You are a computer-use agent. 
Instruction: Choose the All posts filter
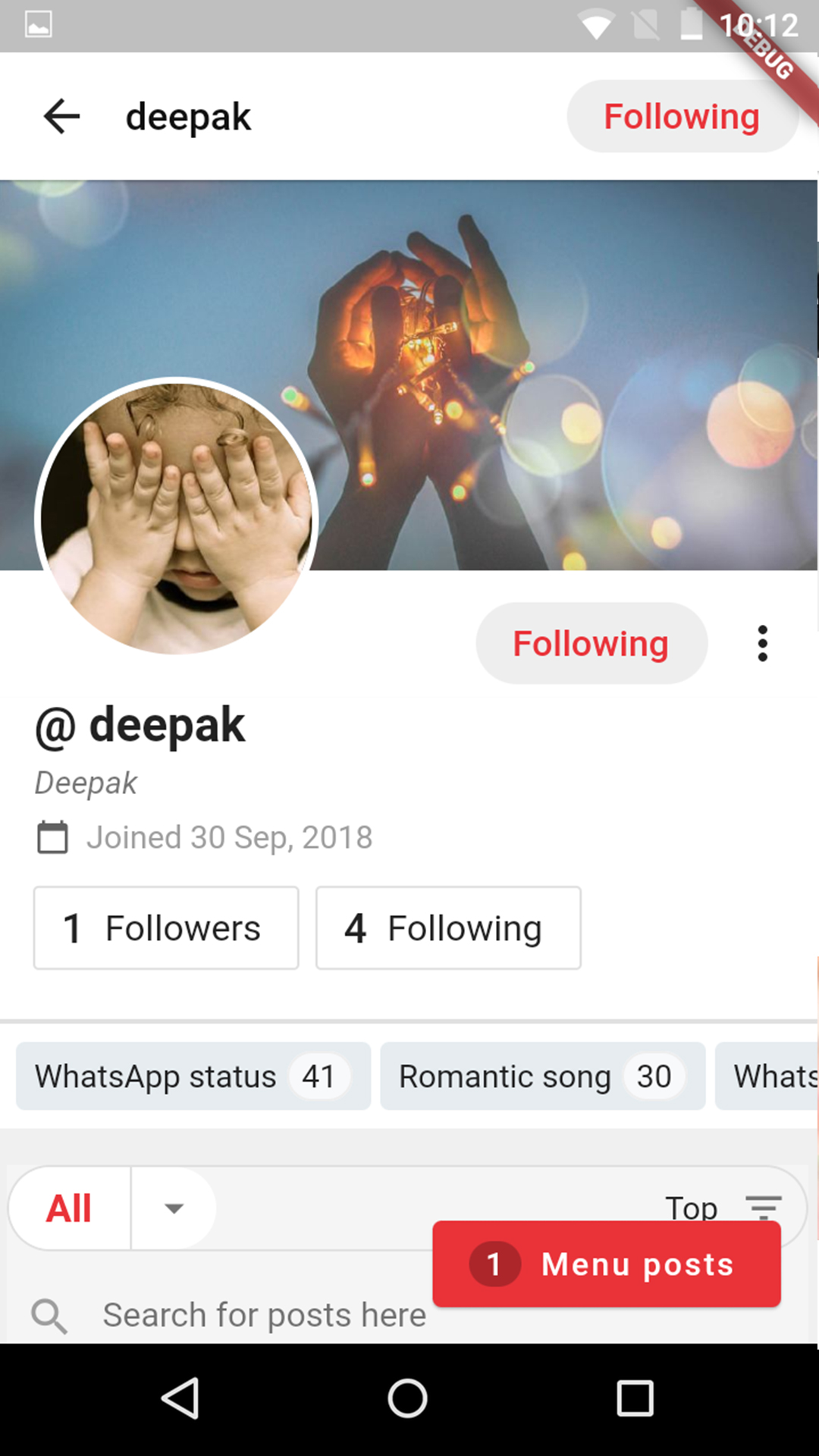coord(69,1208)
